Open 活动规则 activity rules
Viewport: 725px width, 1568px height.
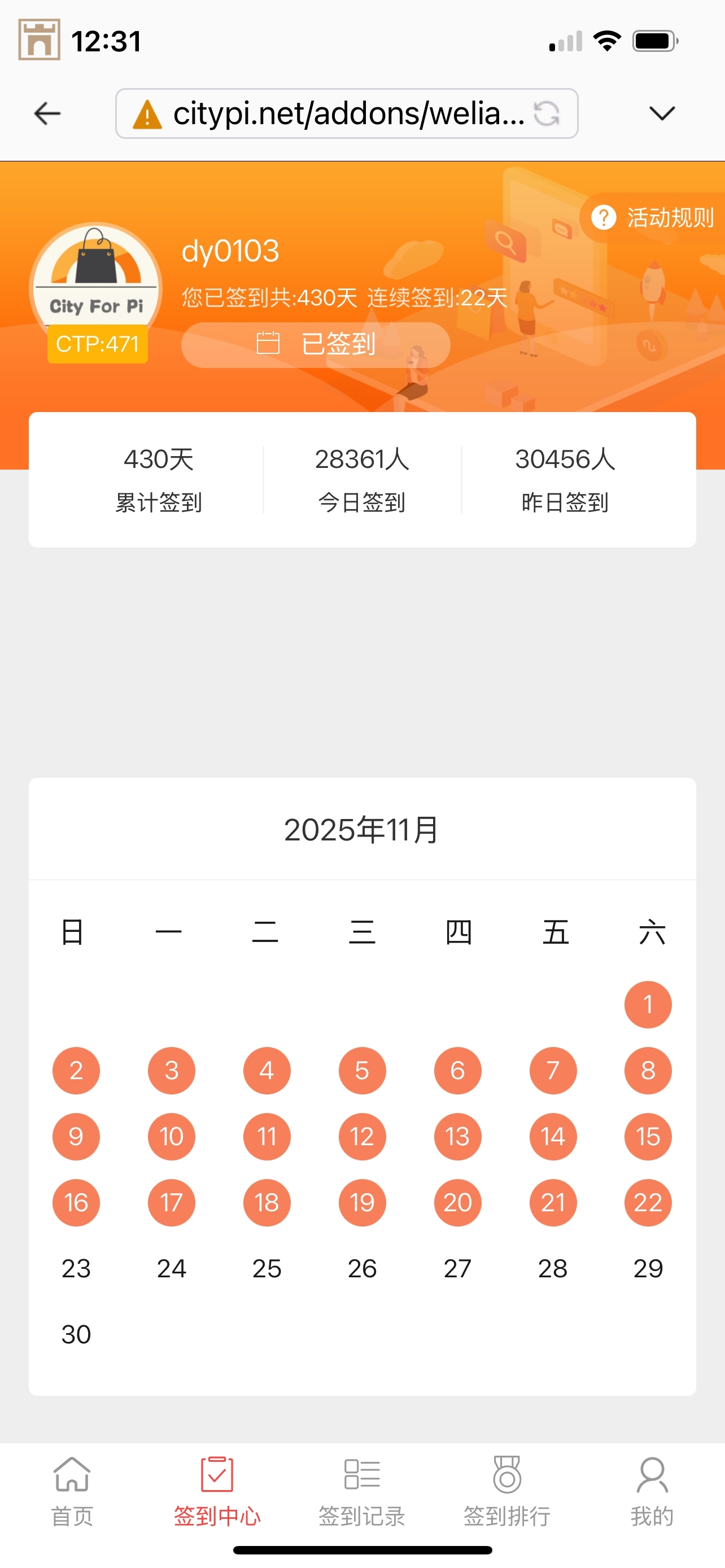point(654,218)
